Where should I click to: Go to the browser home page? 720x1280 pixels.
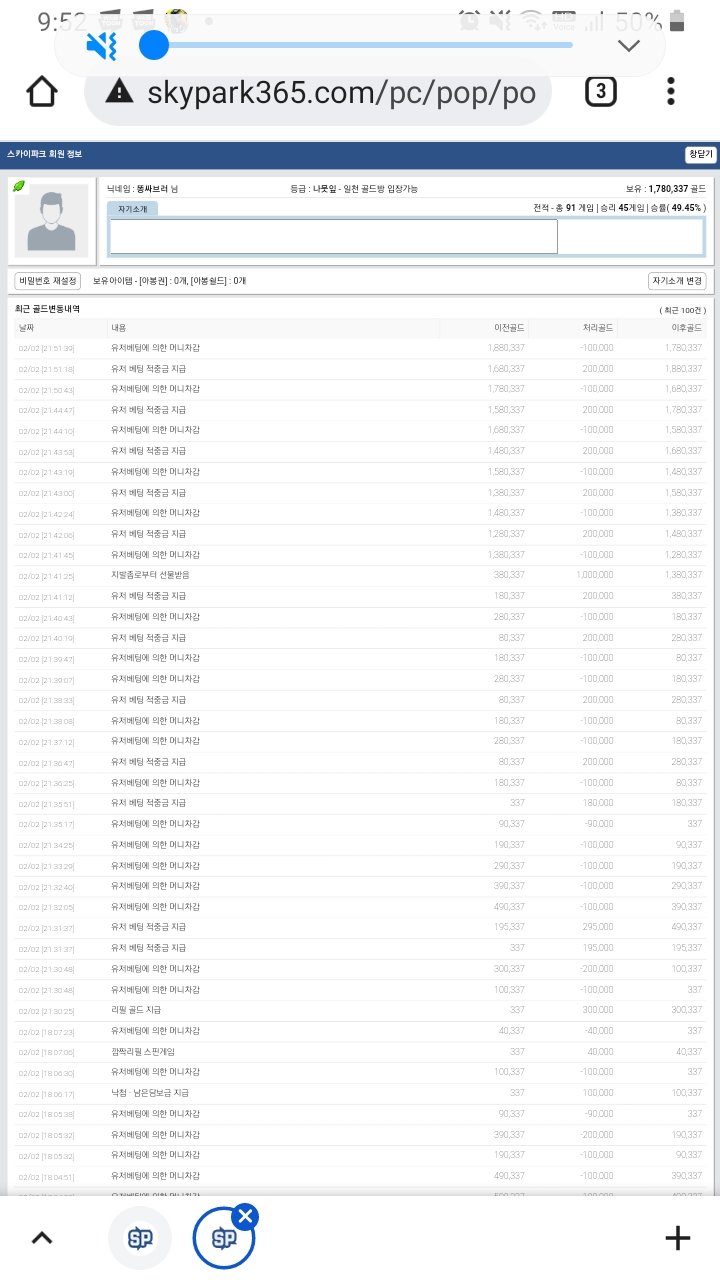(x=42, y=93)
